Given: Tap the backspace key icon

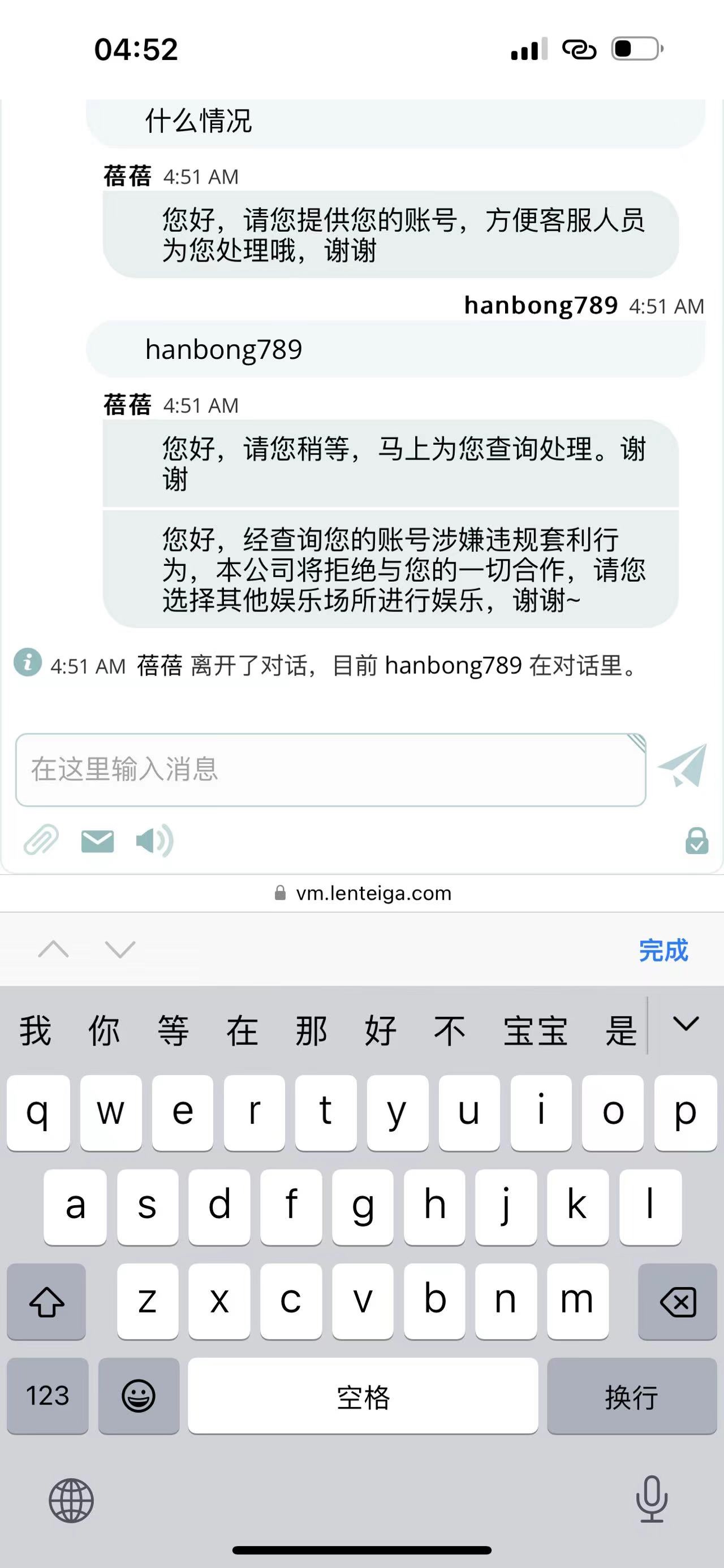Looking at the screenshot, I should (677, 1301).
